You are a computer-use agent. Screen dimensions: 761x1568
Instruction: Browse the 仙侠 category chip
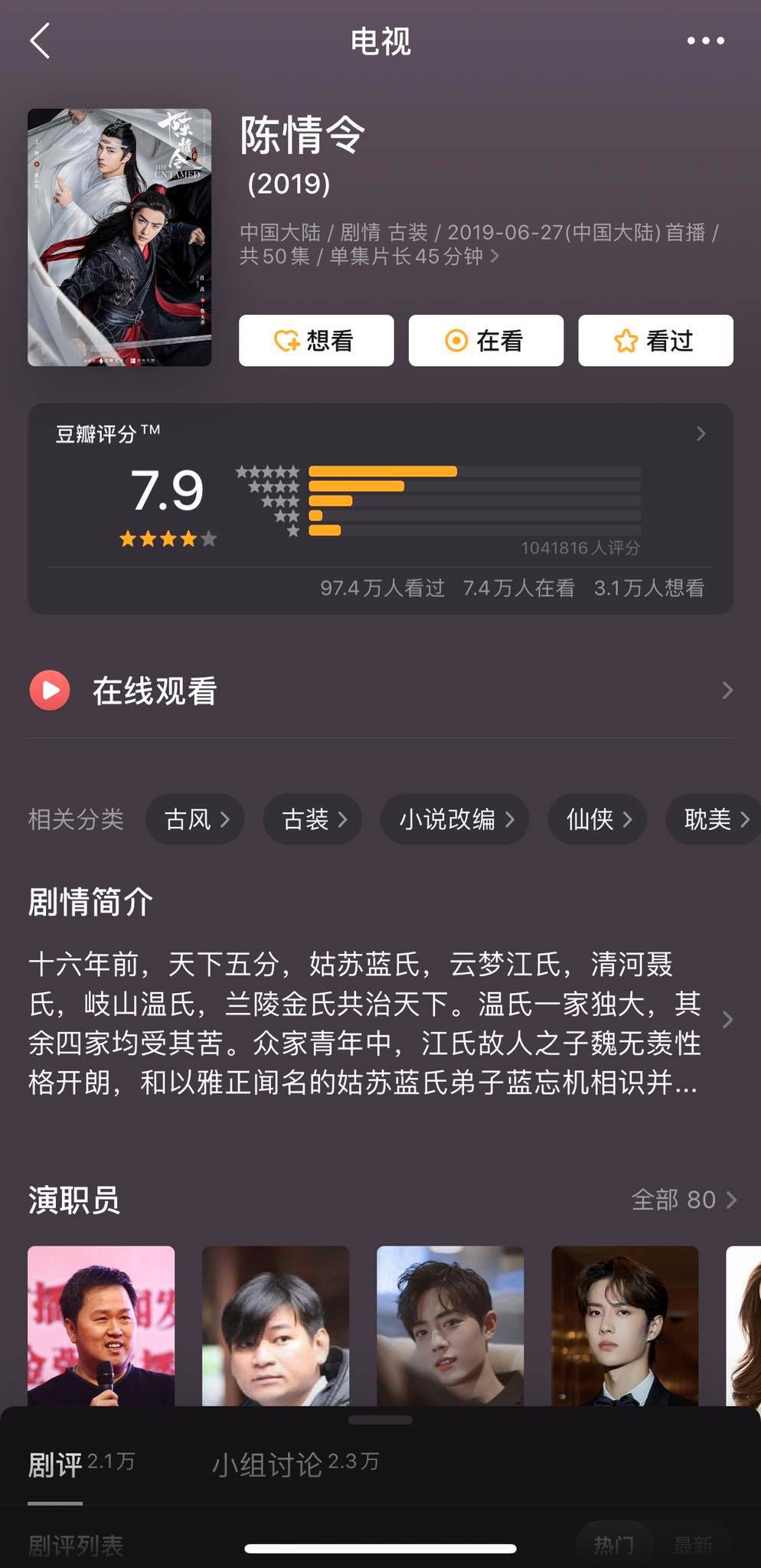(x=597, y=820)
